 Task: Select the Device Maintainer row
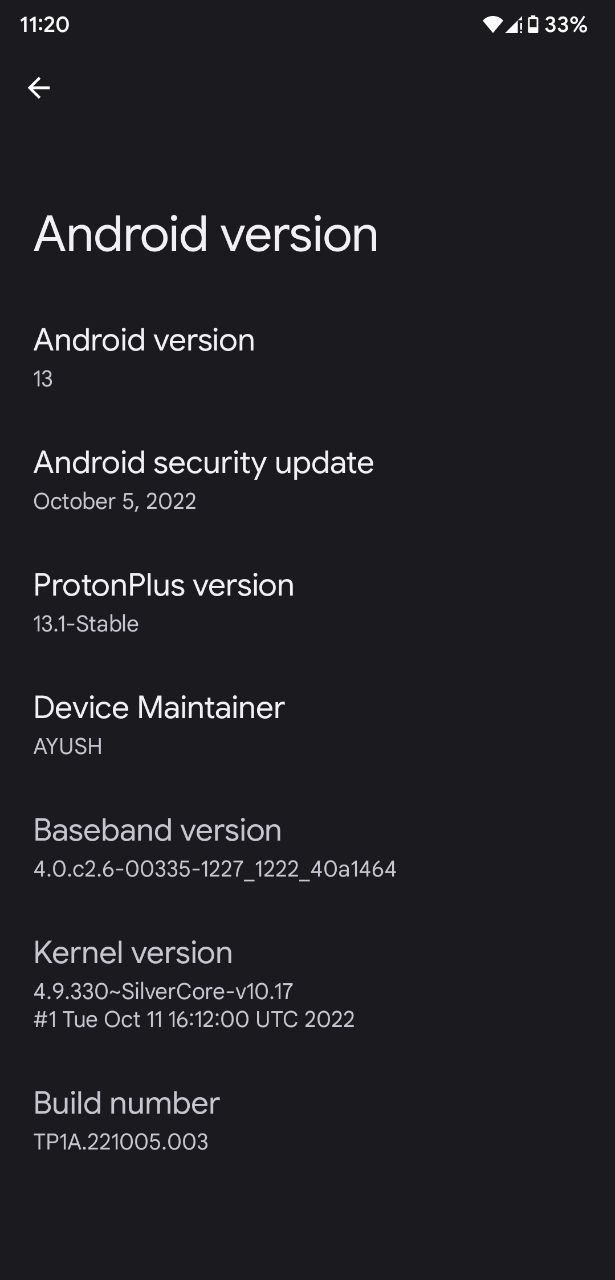(x=307, y=725)
